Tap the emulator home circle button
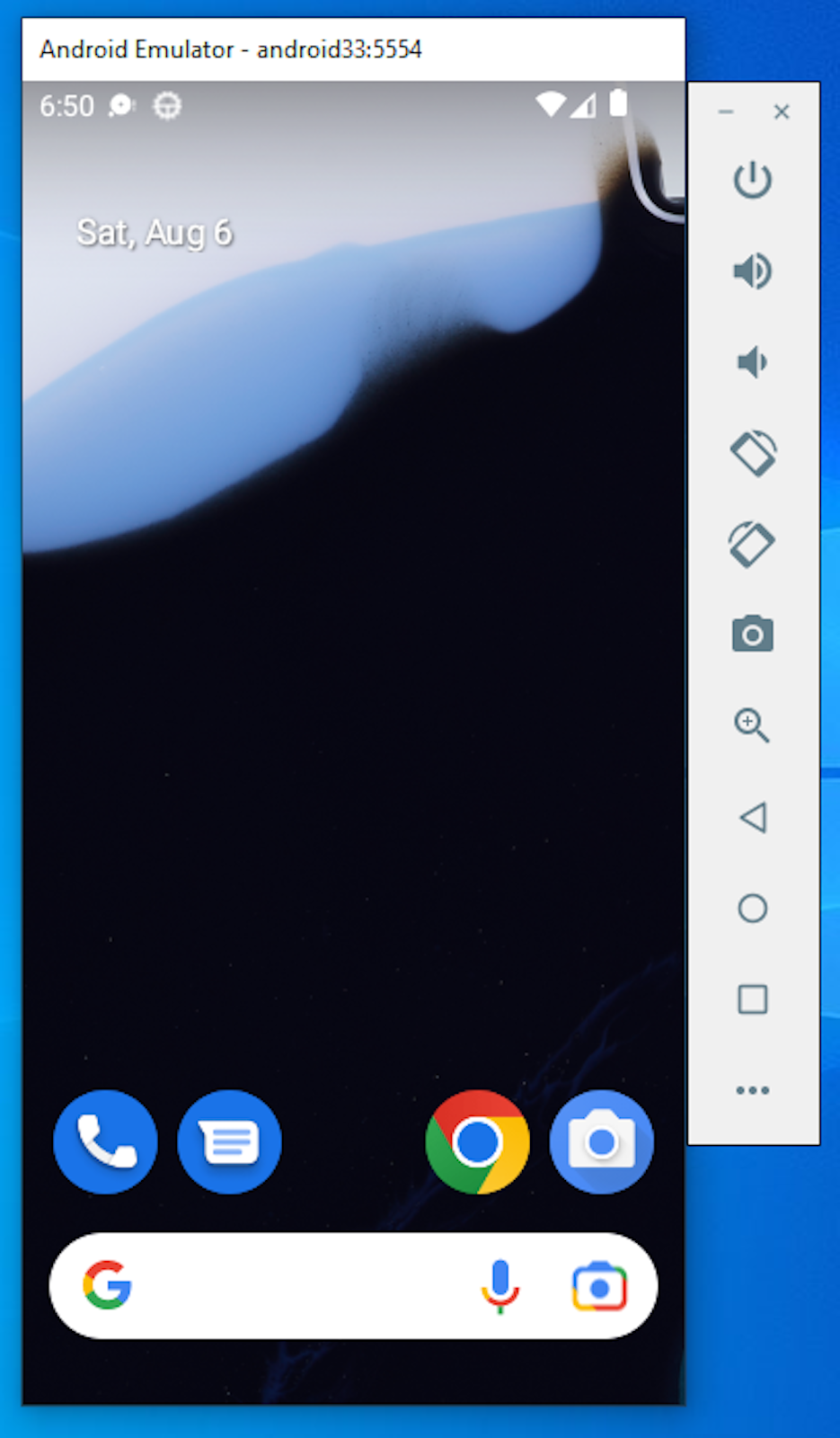The height and width of the screenshot is (1438, 840). (752, 908)
